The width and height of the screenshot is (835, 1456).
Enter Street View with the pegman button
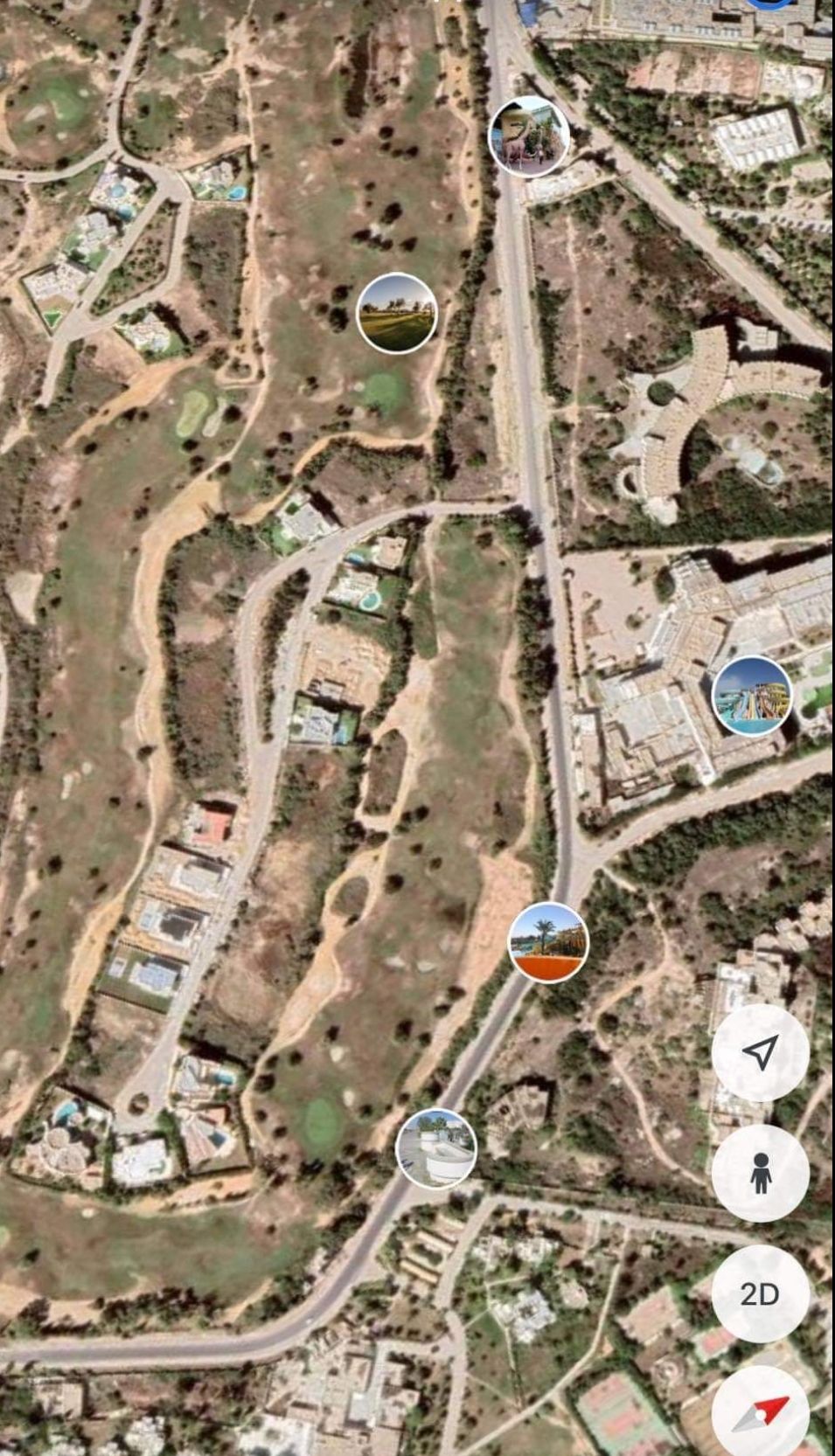coord(760,1173)
